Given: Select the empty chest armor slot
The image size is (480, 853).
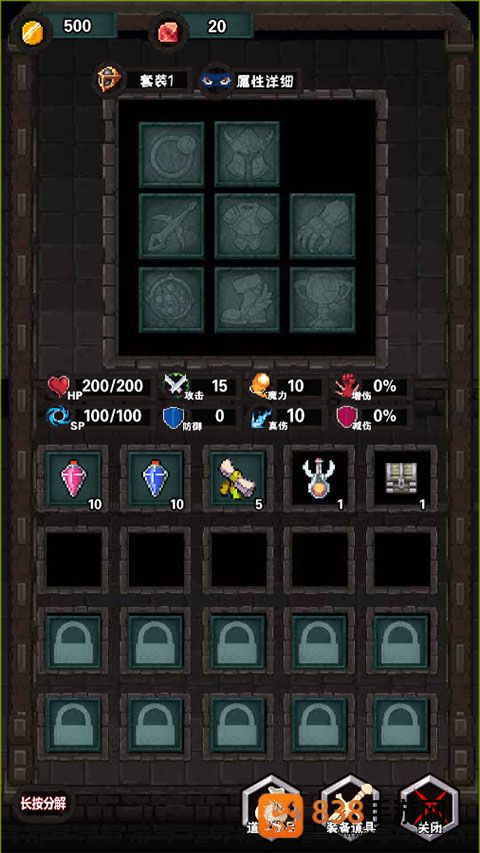Looking at the screenshot, I should [247, 226].
